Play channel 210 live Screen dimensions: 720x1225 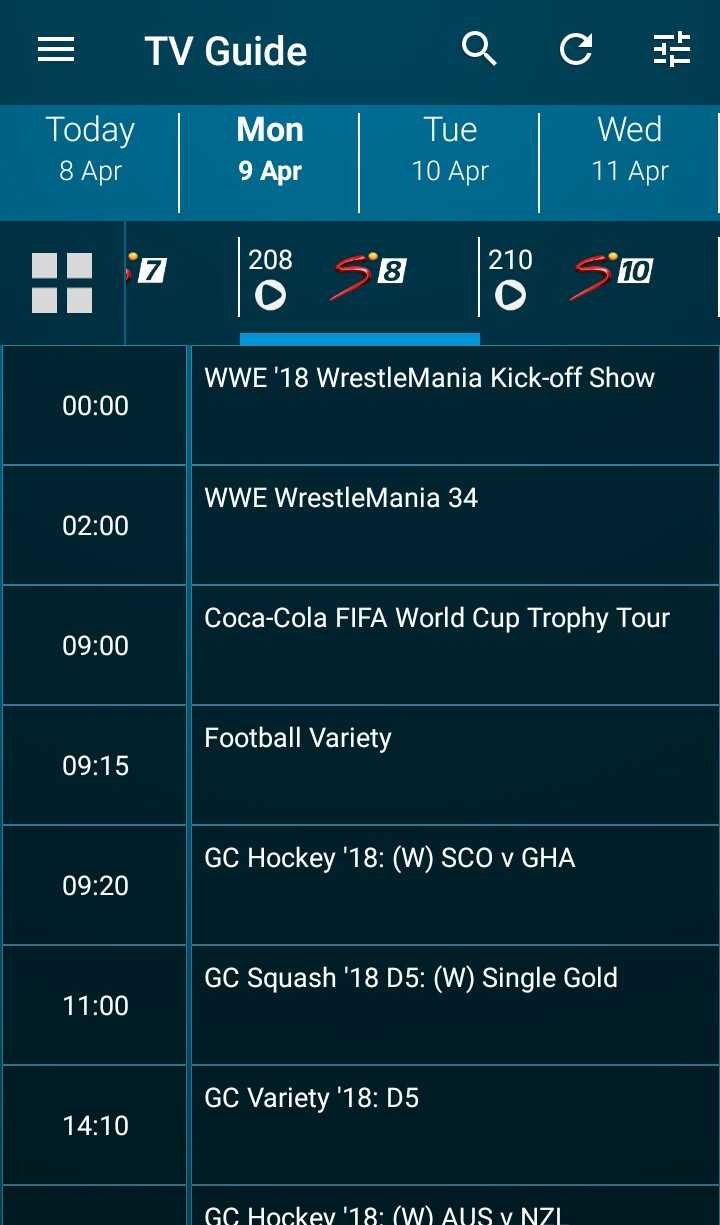(510, 295)
